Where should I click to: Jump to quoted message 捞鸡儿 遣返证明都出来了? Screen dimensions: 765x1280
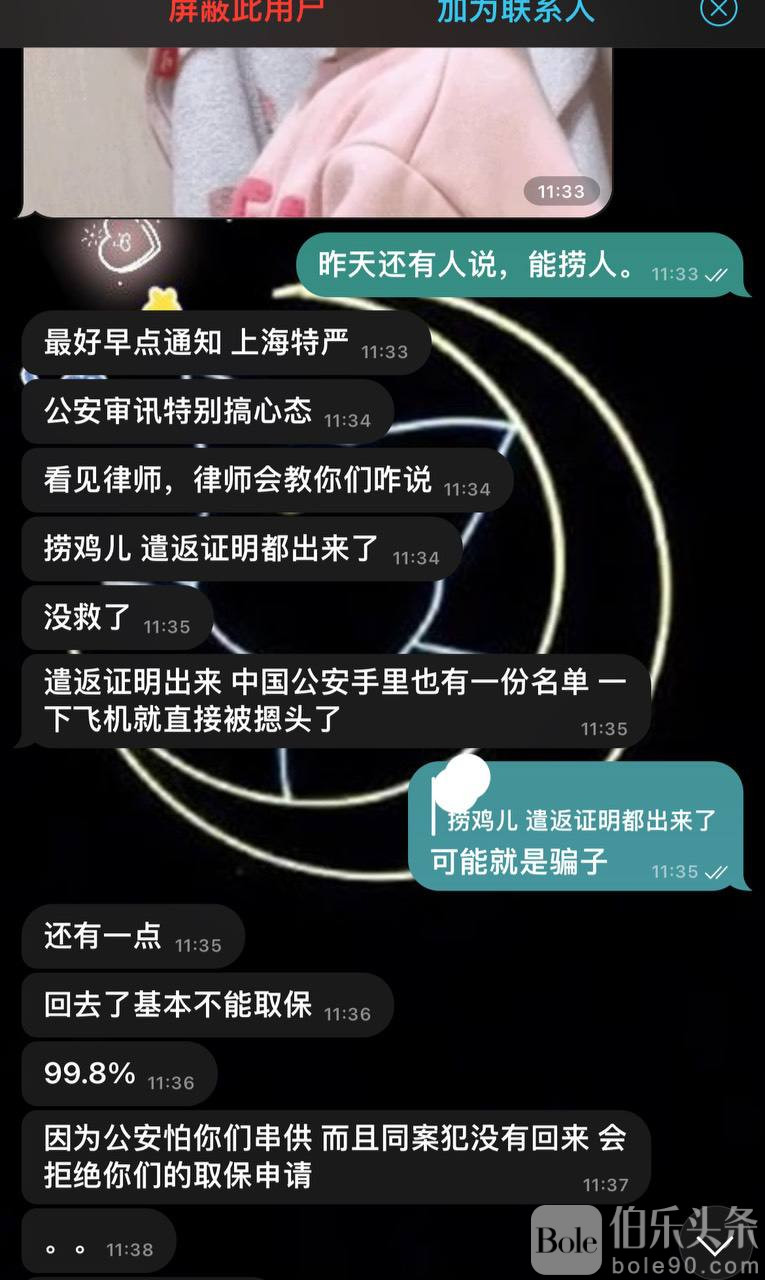coord(582,820)
